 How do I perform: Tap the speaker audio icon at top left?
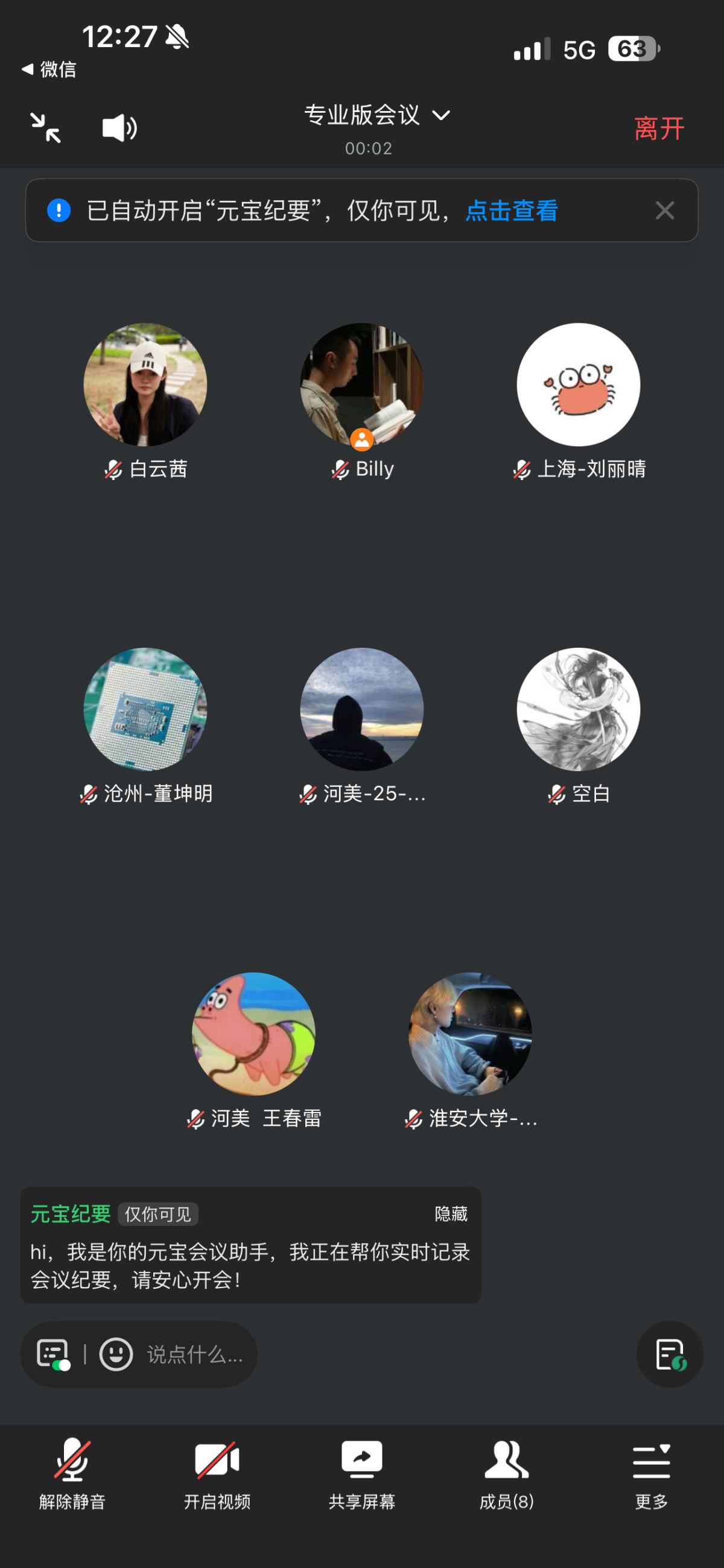[118, 128]
